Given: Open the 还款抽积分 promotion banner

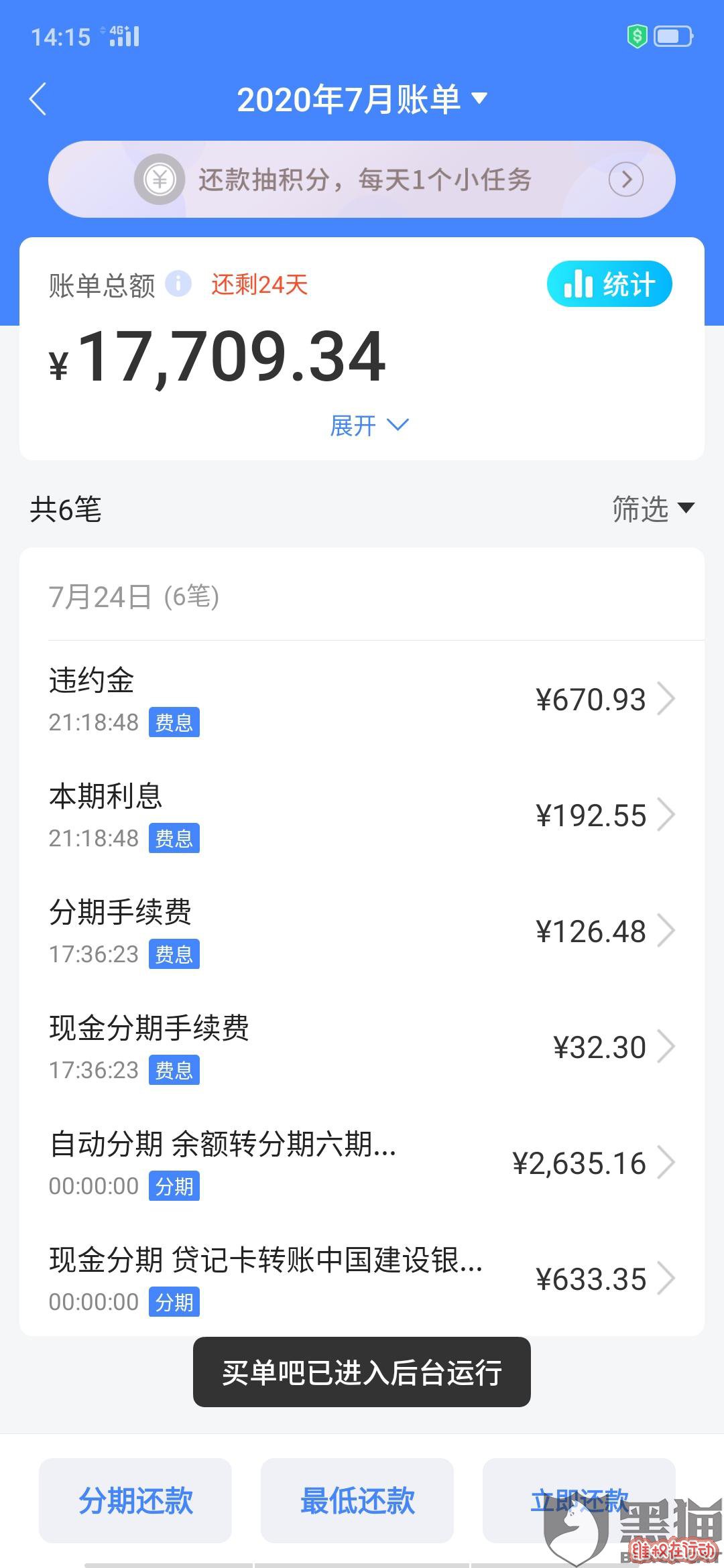Looking at the screenshot, I should [x=362, y=179].
